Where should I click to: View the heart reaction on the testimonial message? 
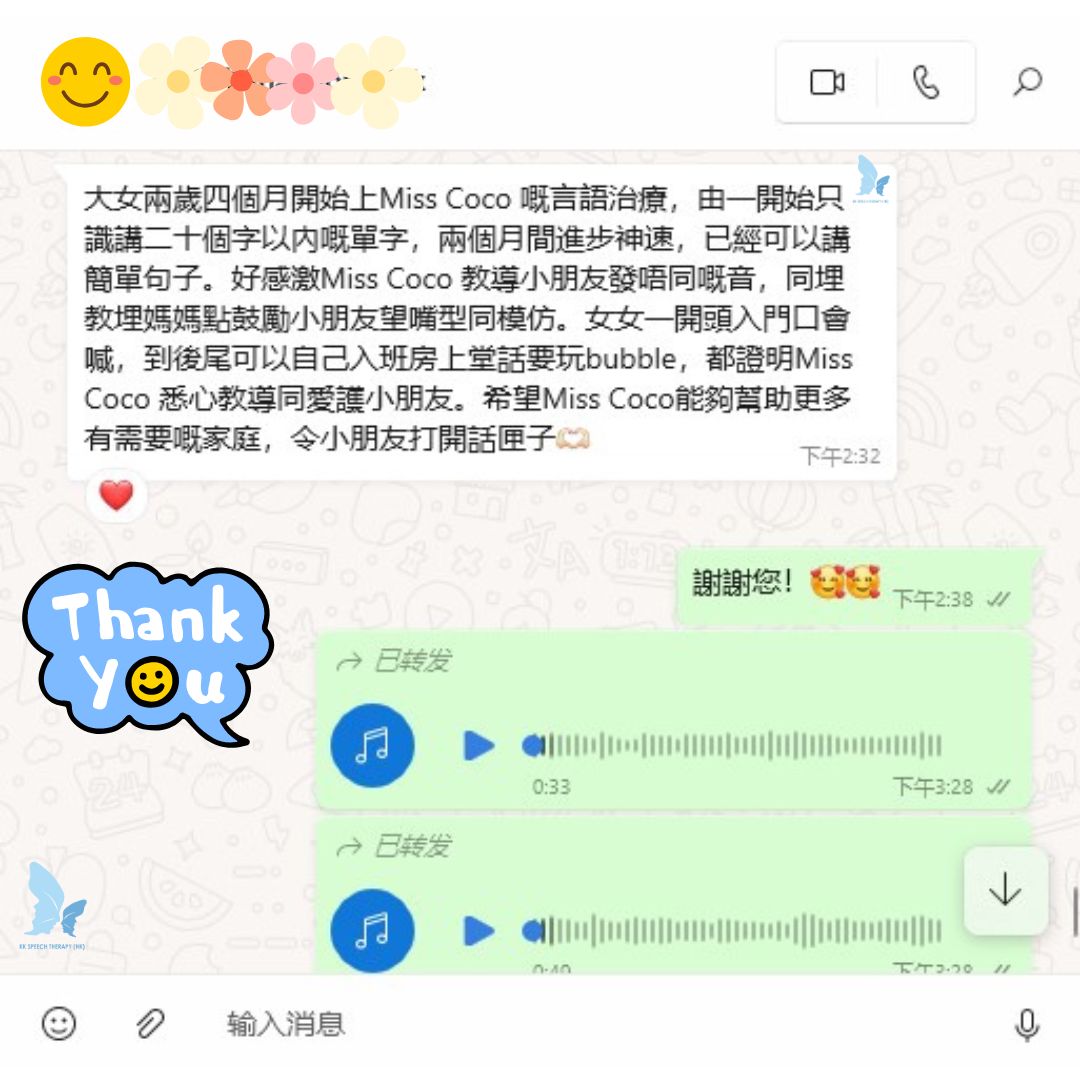pos(116,496)
